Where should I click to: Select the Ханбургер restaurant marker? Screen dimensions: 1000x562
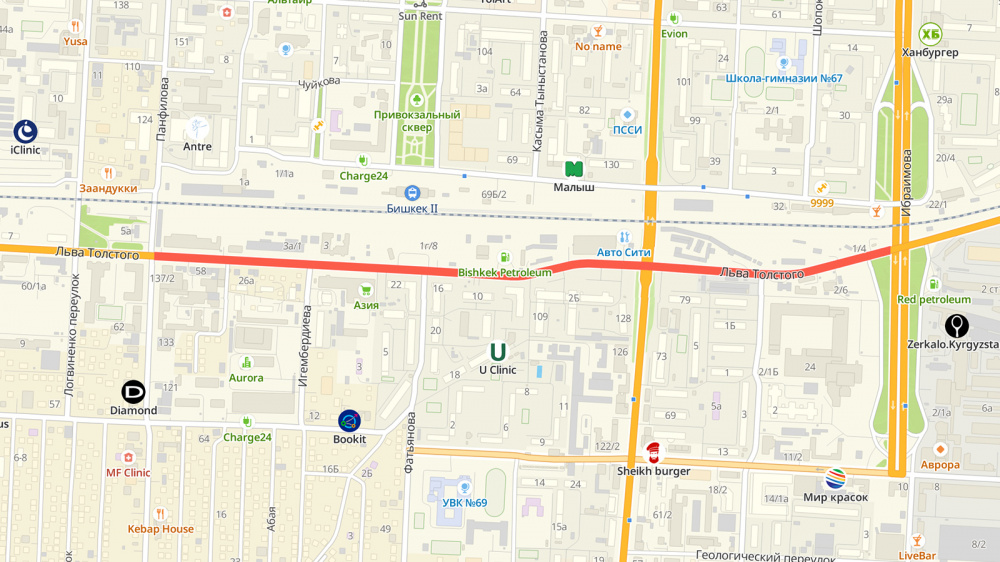(x=930, y=34)
